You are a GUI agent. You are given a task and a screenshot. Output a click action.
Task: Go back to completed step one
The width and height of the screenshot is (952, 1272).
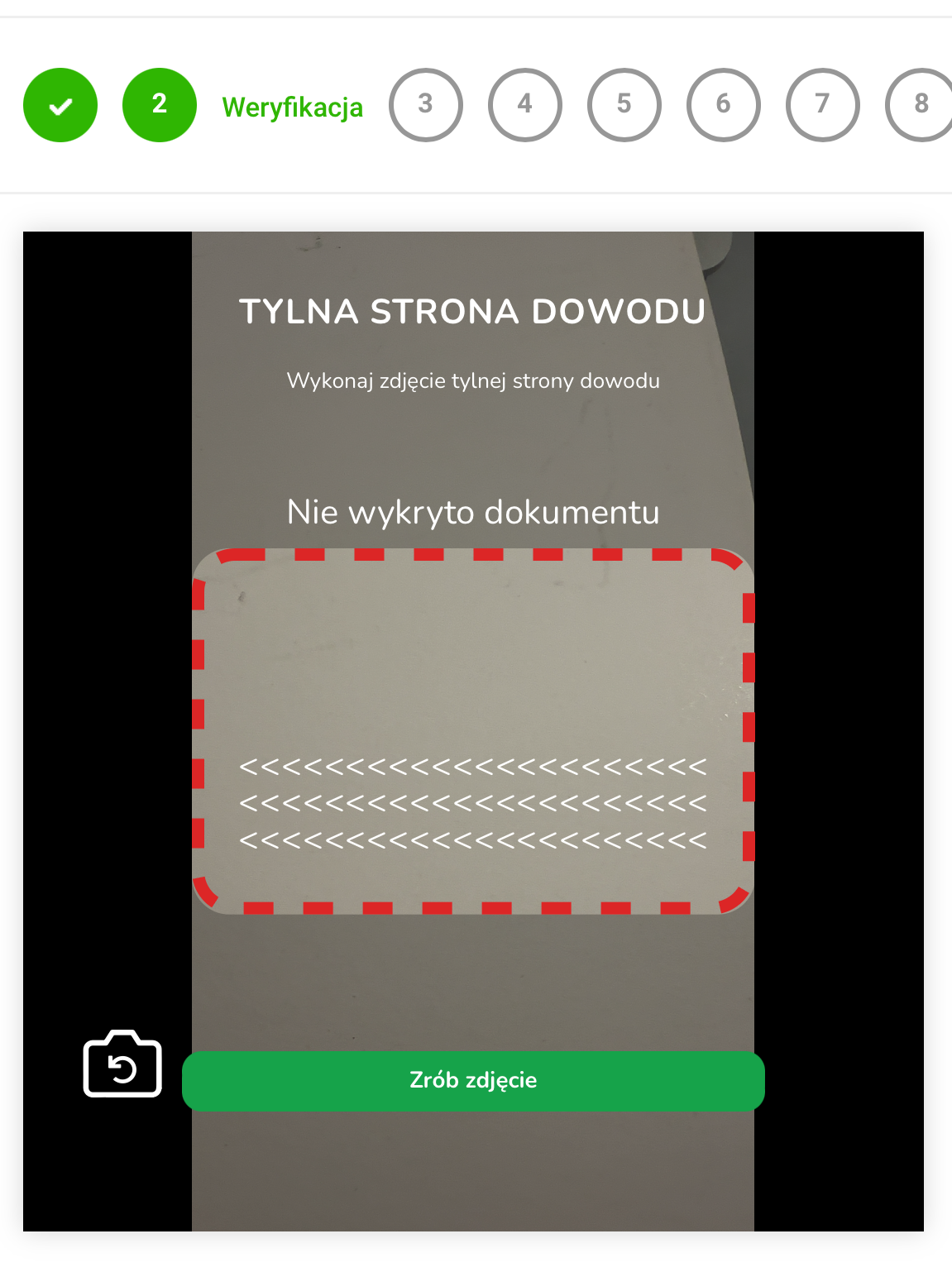click(x=60, y=105)
